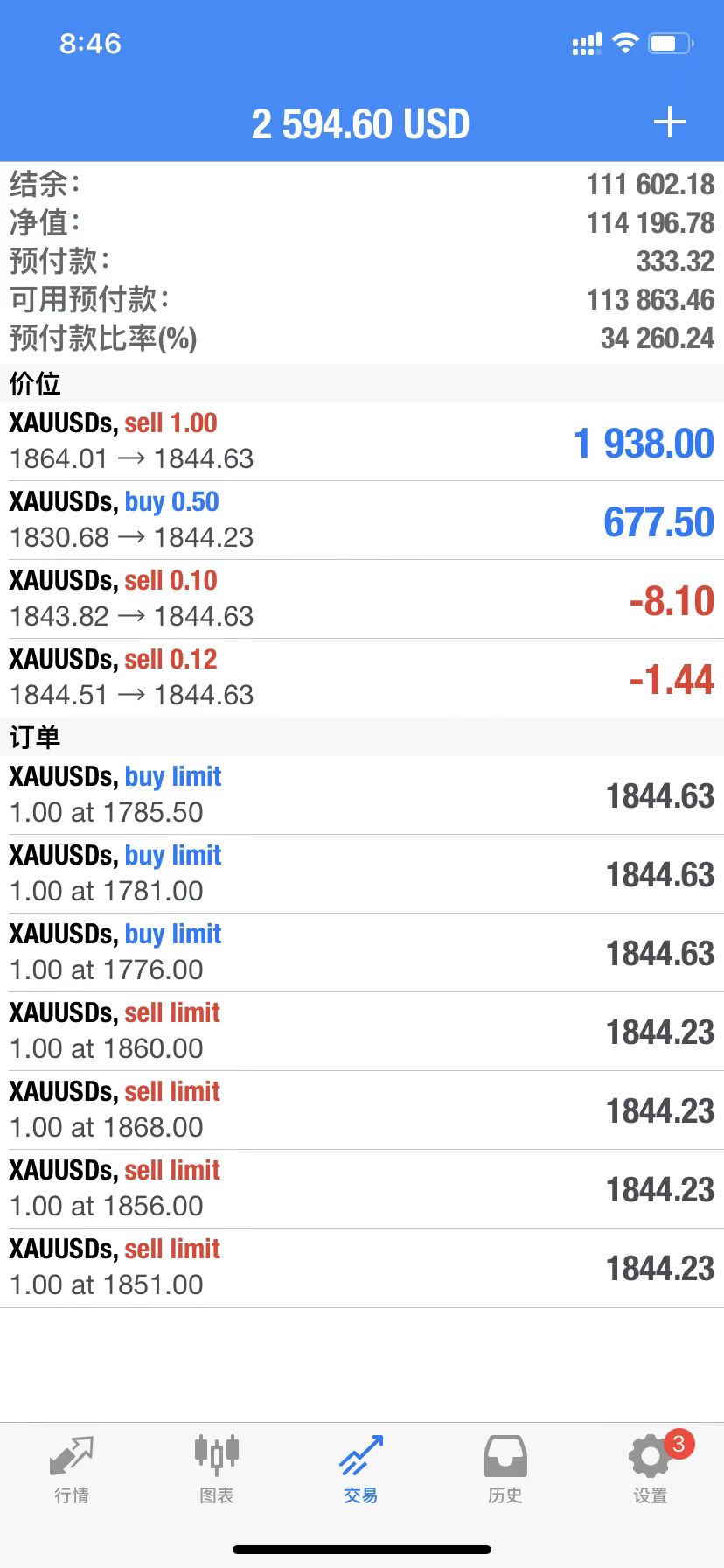
Task: Open the sell limit order at 1856.00
Action: (362, 1188)
